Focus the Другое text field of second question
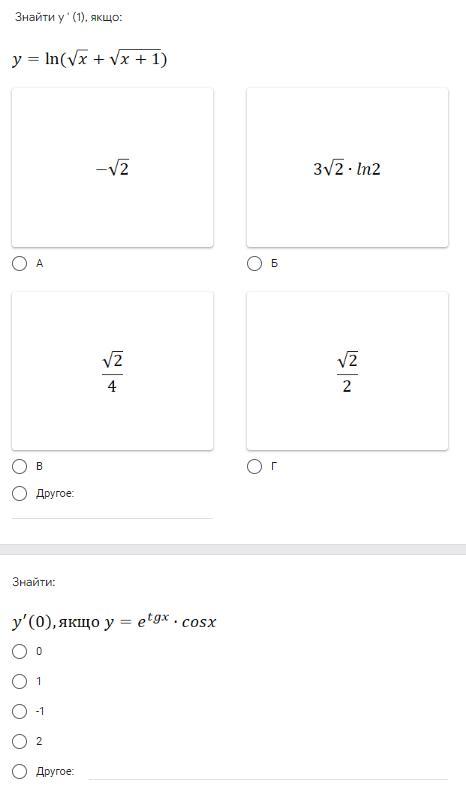Viewport: 466px width, 800px height. [268, 771]
